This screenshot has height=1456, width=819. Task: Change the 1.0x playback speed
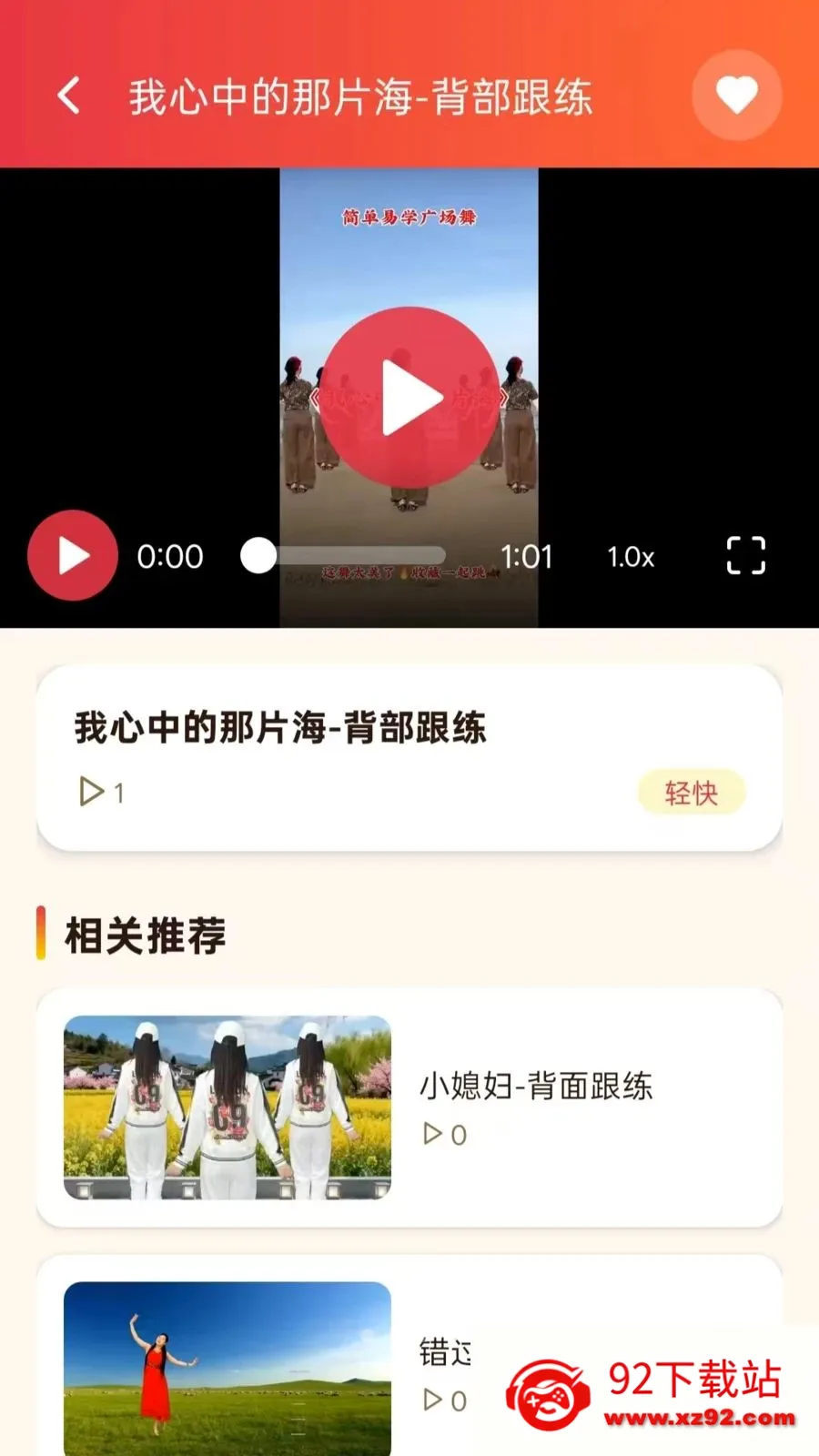[x=631, y=557]
